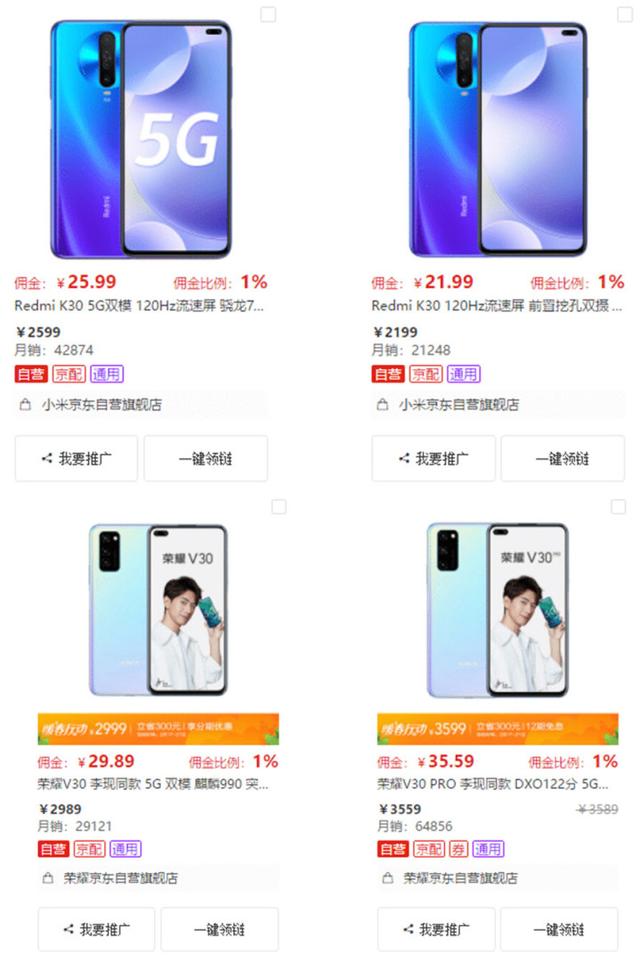Select the checkbox on Redmi K30 5G card
Image resolution: width=640 pixels, height=961 pixels.
click(x=268, y=15)
